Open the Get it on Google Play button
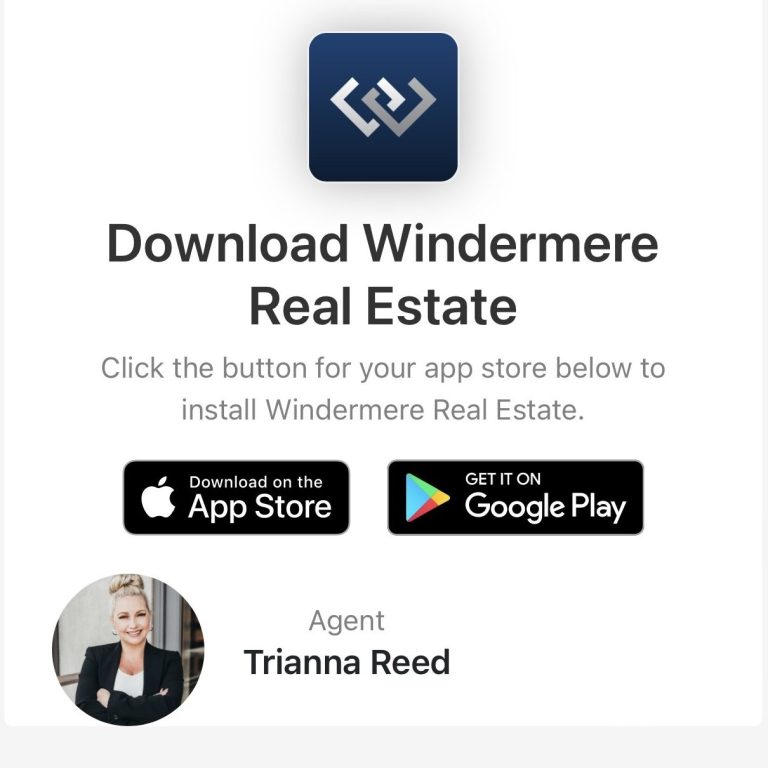 point(515,497)
